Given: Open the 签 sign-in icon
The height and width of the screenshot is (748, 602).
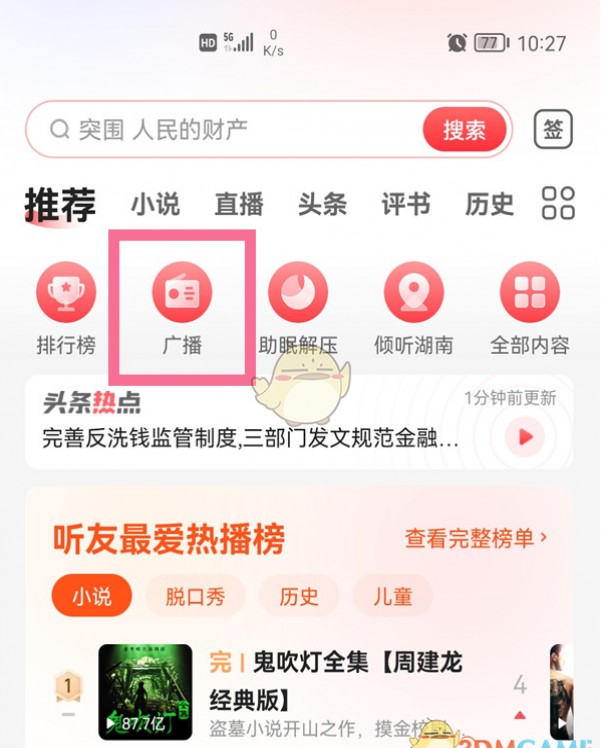Looking at the screenshot, I should click(x=553, y=129).
